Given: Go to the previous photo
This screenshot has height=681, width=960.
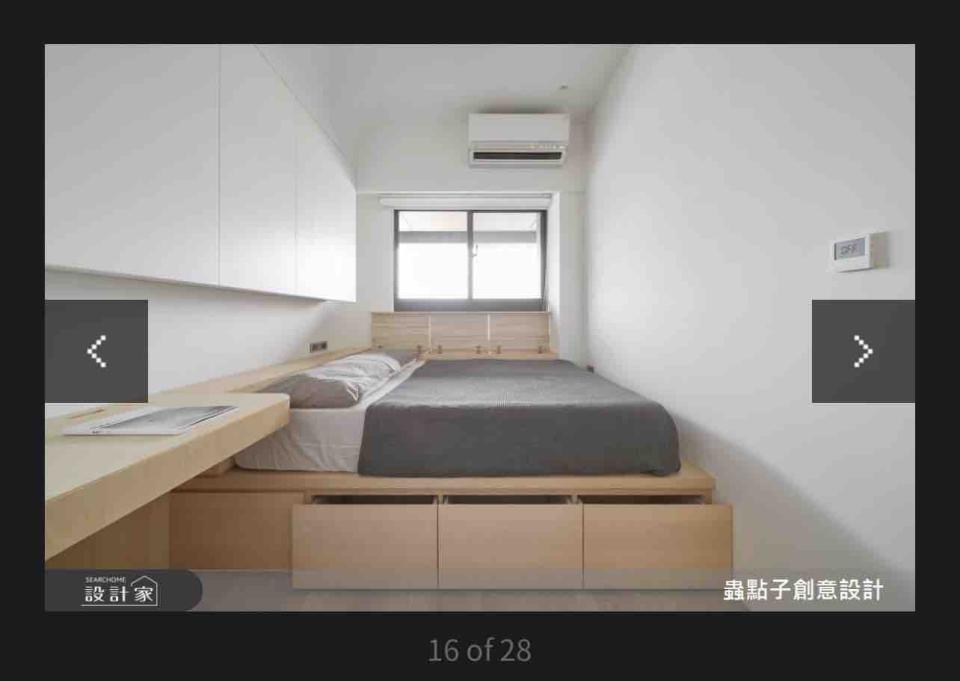Looking at the screenshot, I should 96,351.
